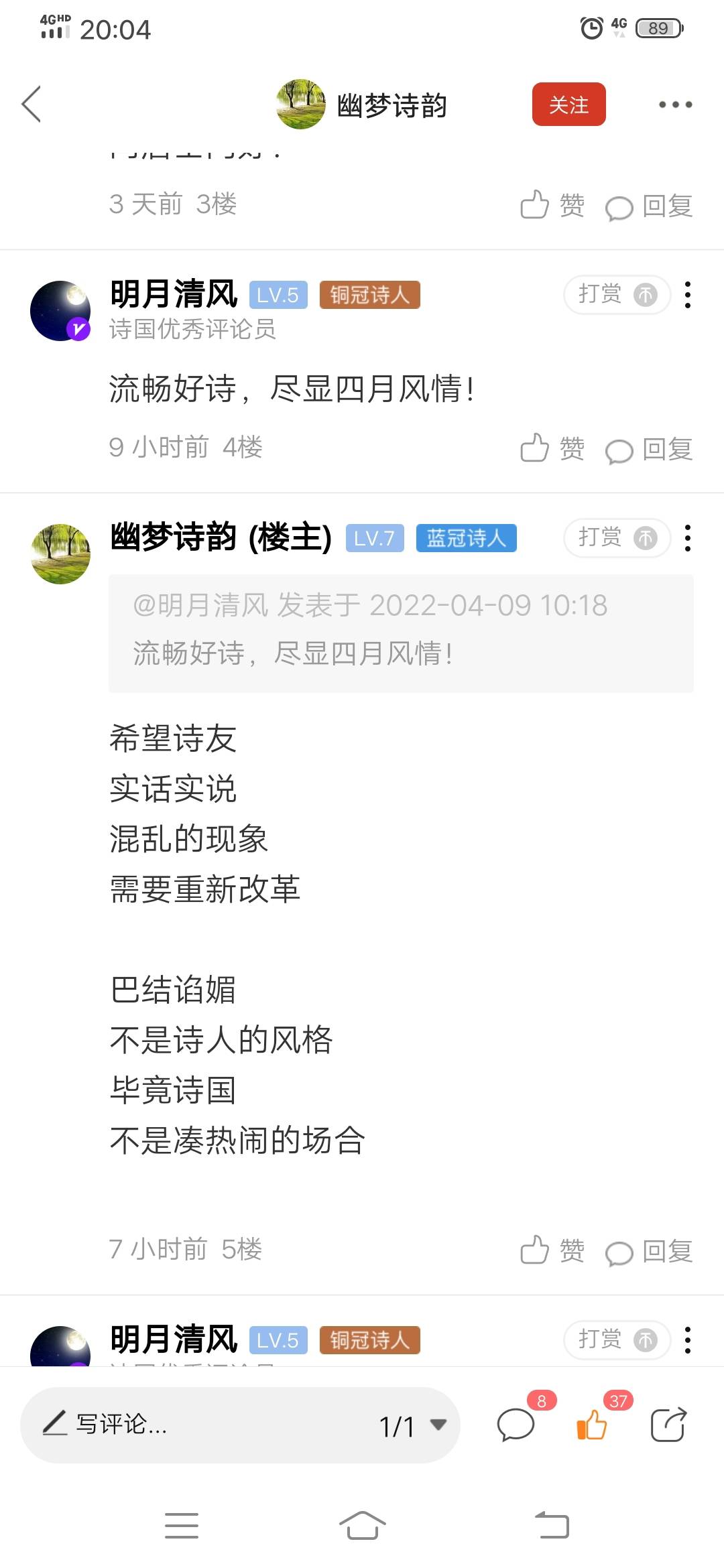Open the comments bubble with 8 badge
The height and width of the screenshot is (1568, 724).
pyautogui.click(x=516, y=1424)
